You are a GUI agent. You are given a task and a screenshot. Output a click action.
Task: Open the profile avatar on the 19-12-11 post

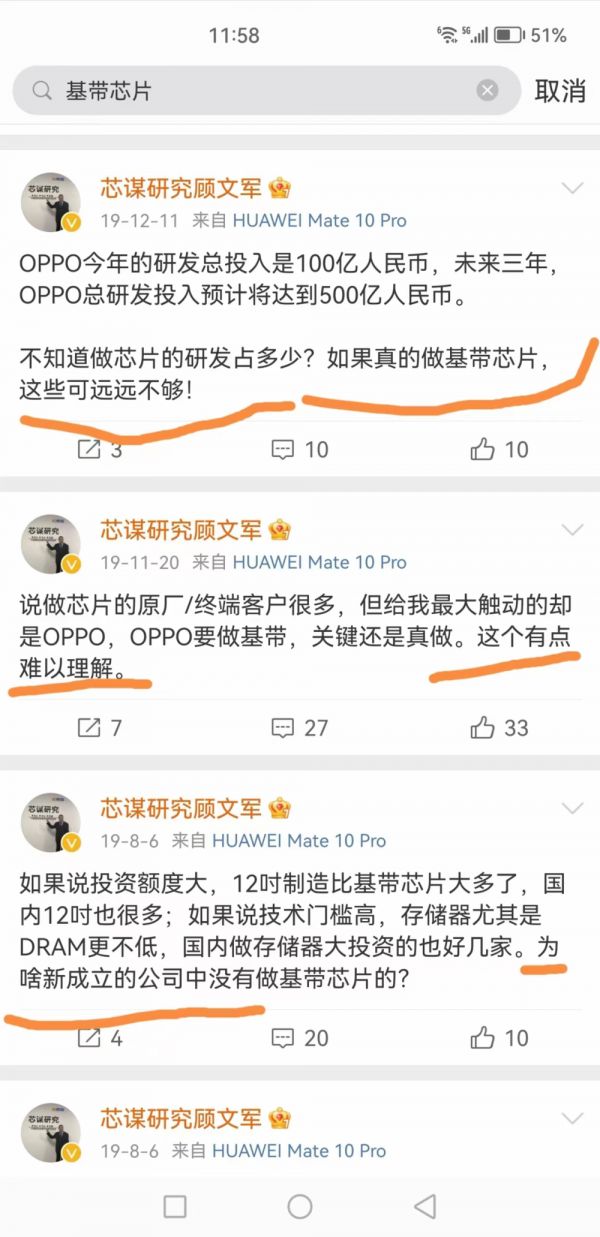51,201
